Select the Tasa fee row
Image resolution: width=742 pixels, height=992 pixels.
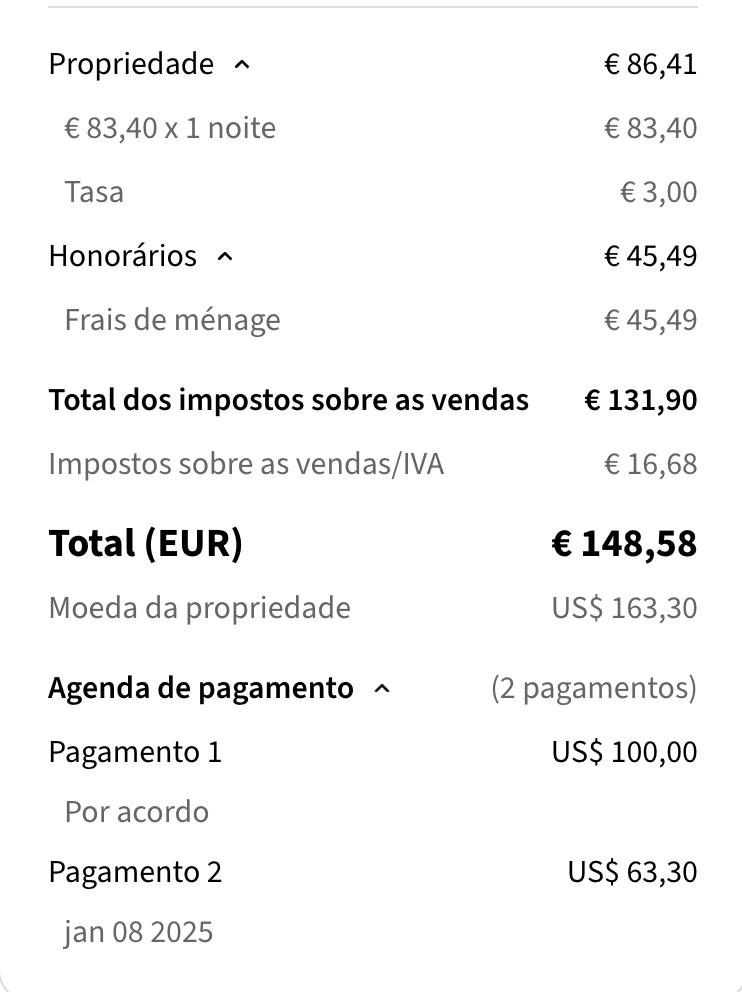tap(93, 192)
